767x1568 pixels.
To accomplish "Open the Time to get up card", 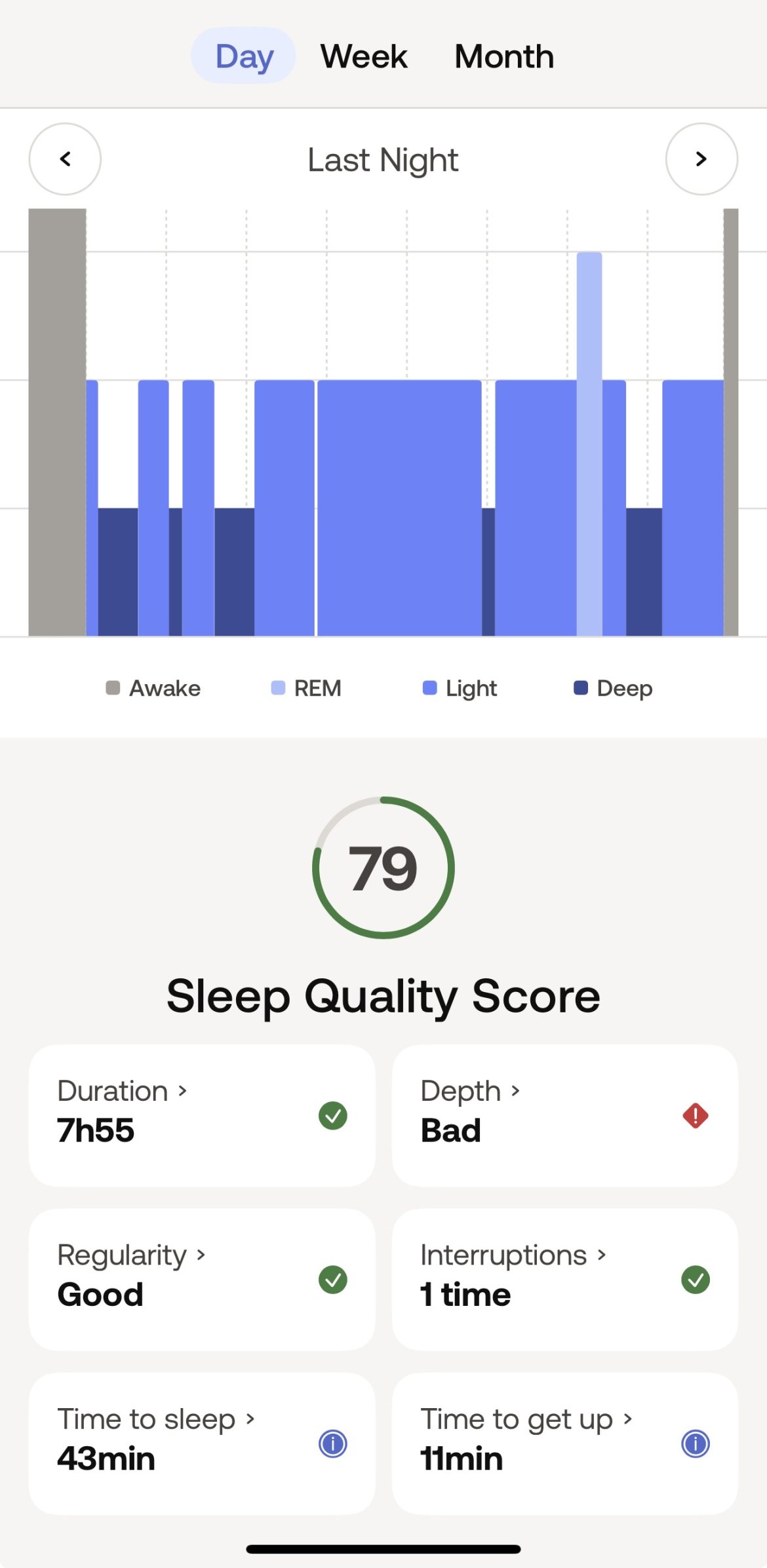I will coord(564,1443).
